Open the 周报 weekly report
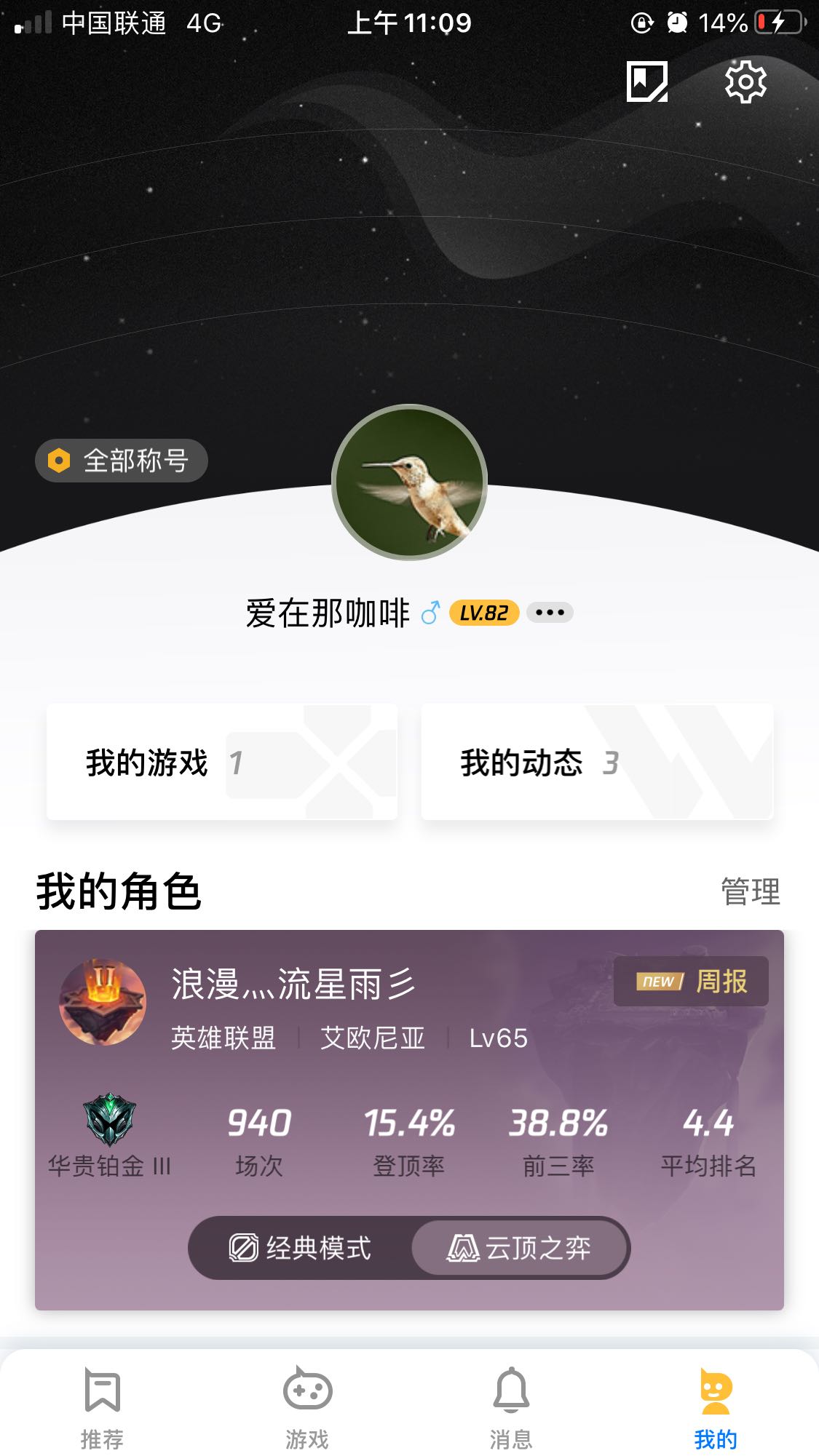Image resolution: width=819 pixels, height=1456 pixels. pos(691,982)
